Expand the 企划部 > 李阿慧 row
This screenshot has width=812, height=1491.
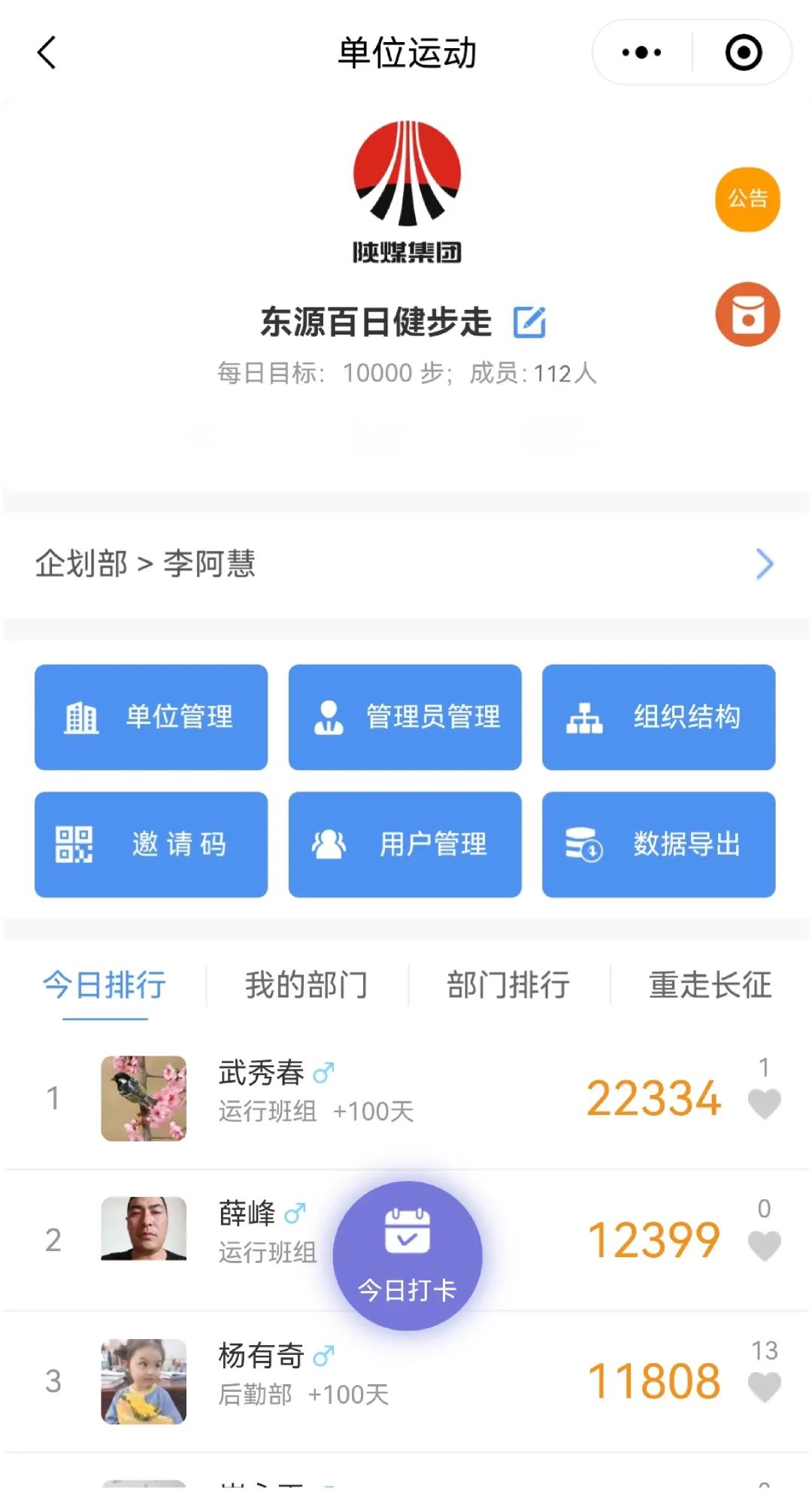click(x=763, y=565)
